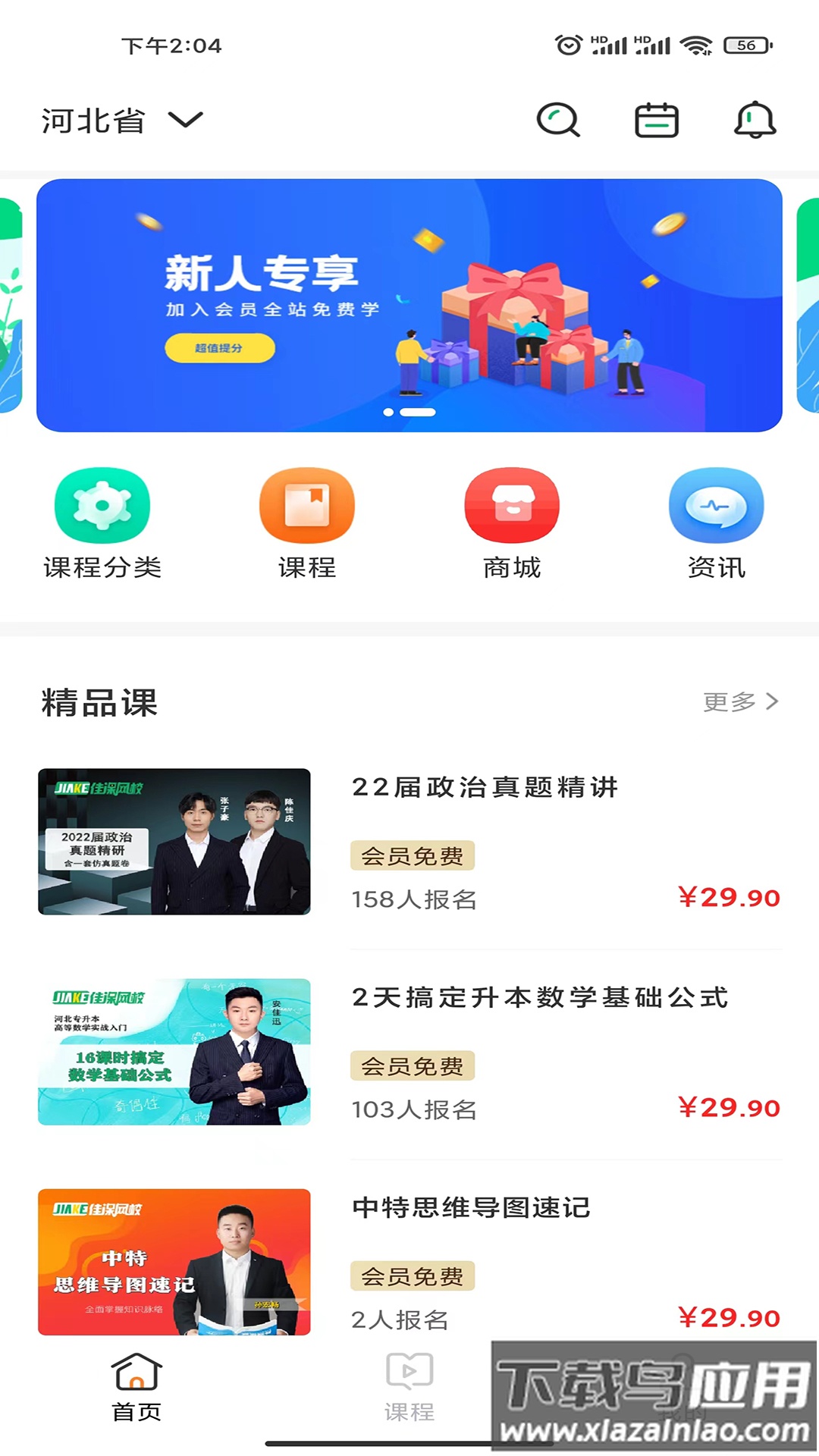Open the search icon
The height and width of the screenshot is (1456, 819).
[x=559, y=120]
